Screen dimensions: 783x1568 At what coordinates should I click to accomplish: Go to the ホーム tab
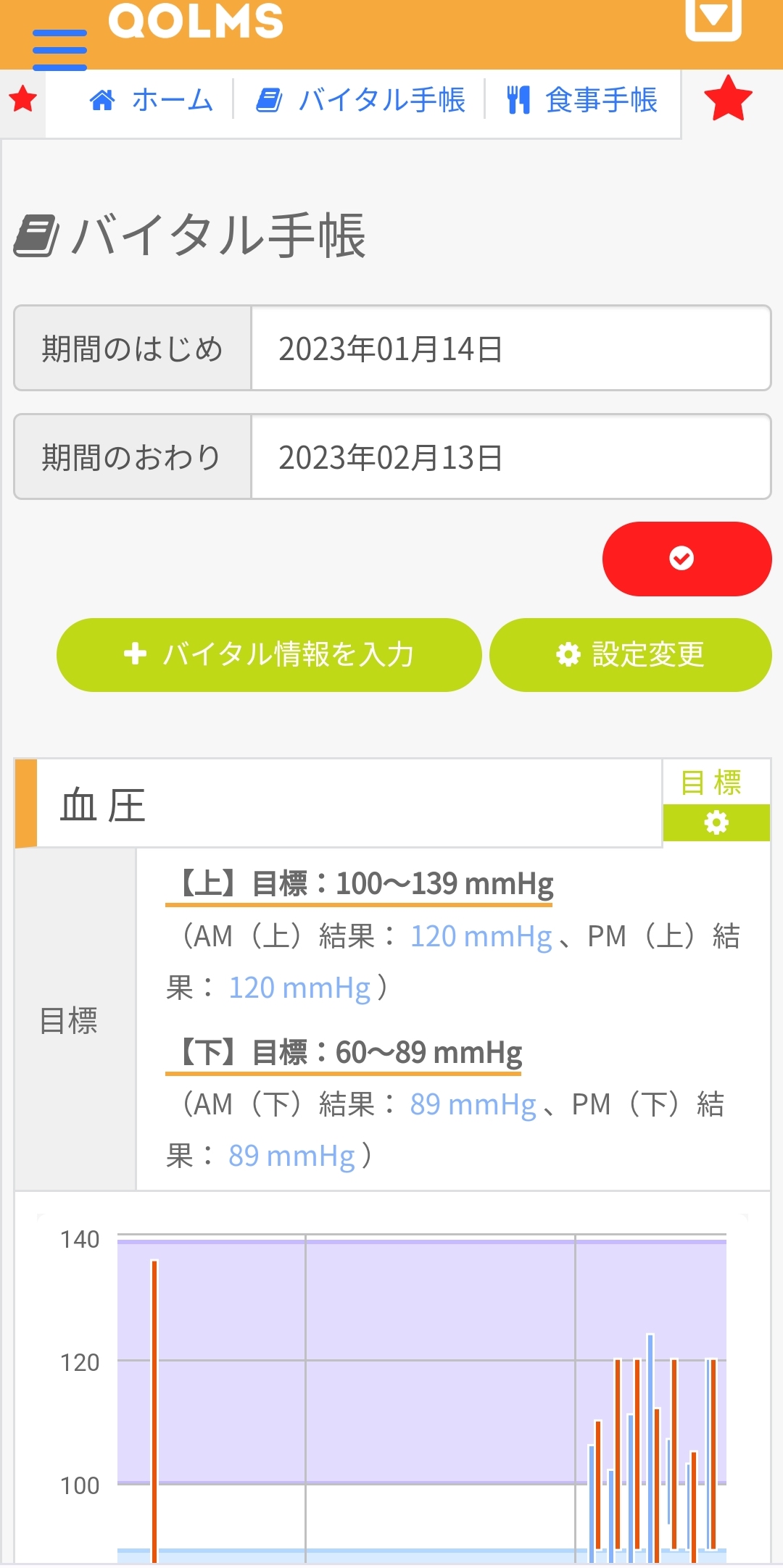point(151,100)
